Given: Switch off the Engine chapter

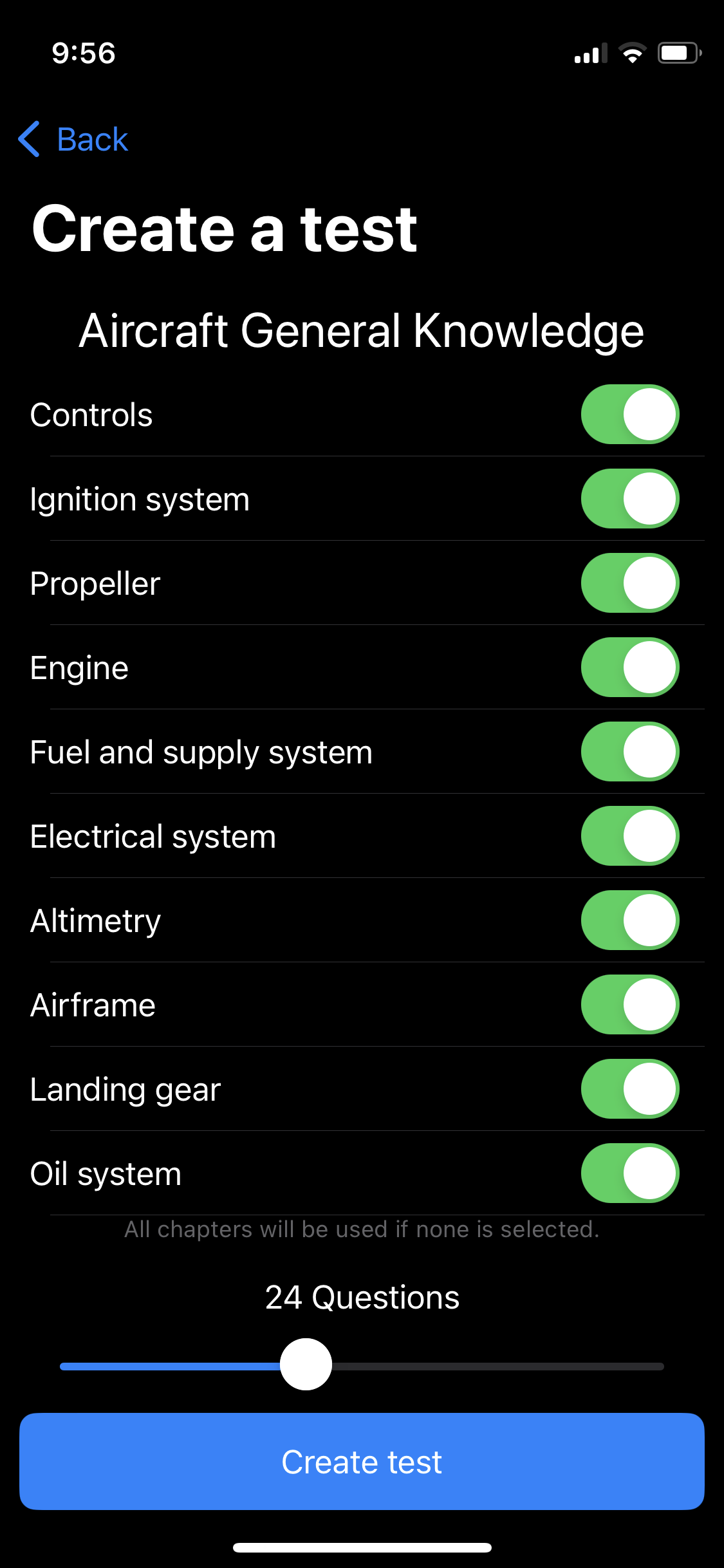Looking at the screenshot, I should (629, 667).
